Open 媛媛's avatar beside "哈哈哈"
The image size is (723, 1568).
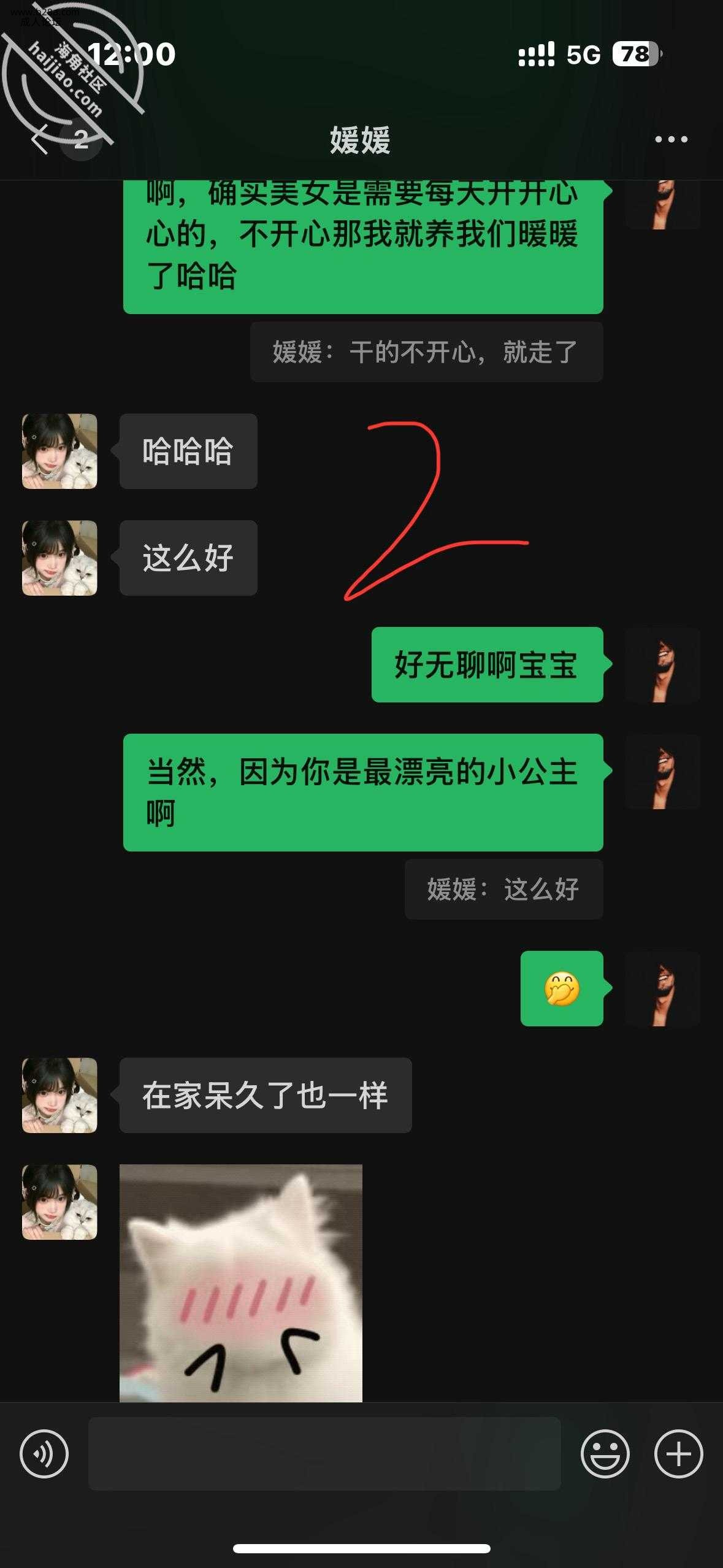[x=59, y=451]
